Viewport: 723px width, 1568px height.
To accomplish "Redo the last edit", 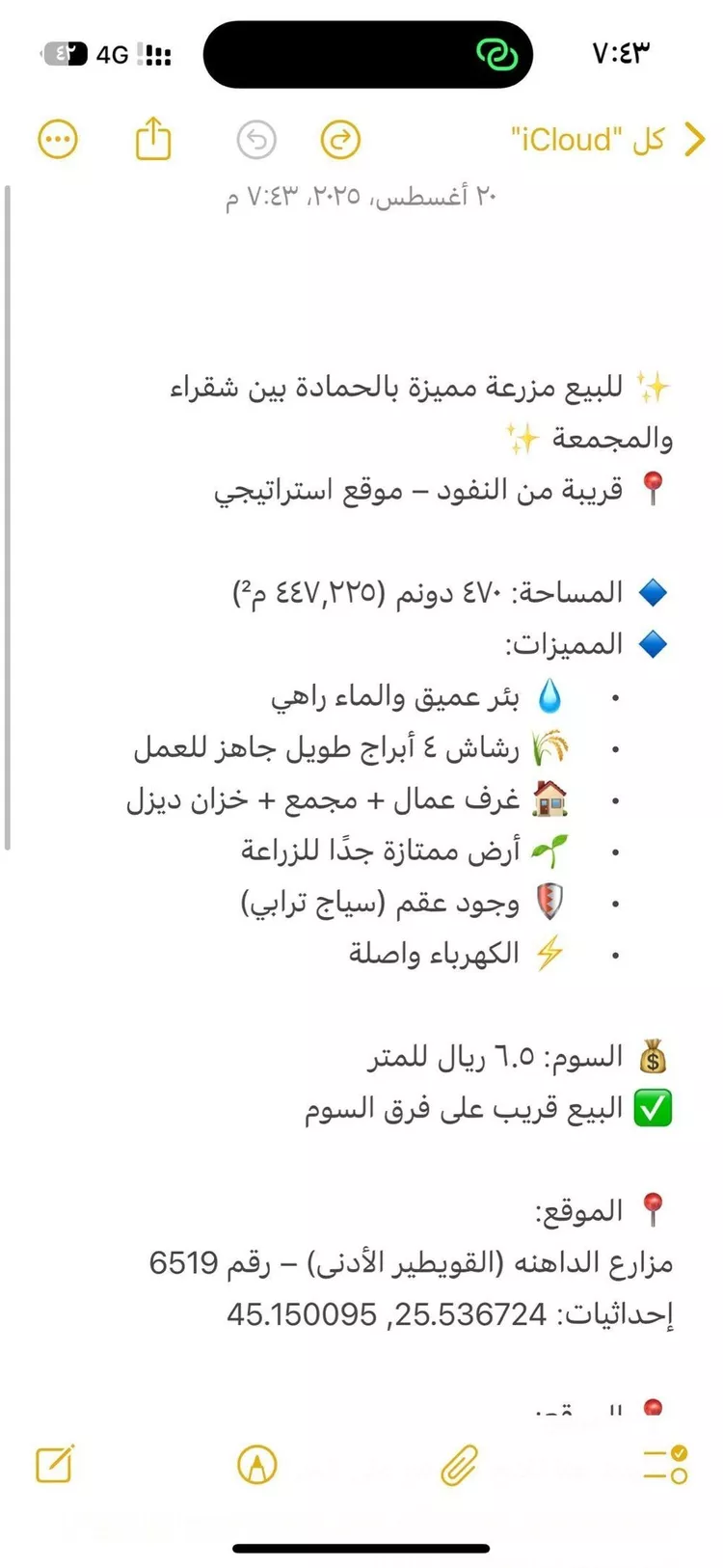I will point(340,140).
